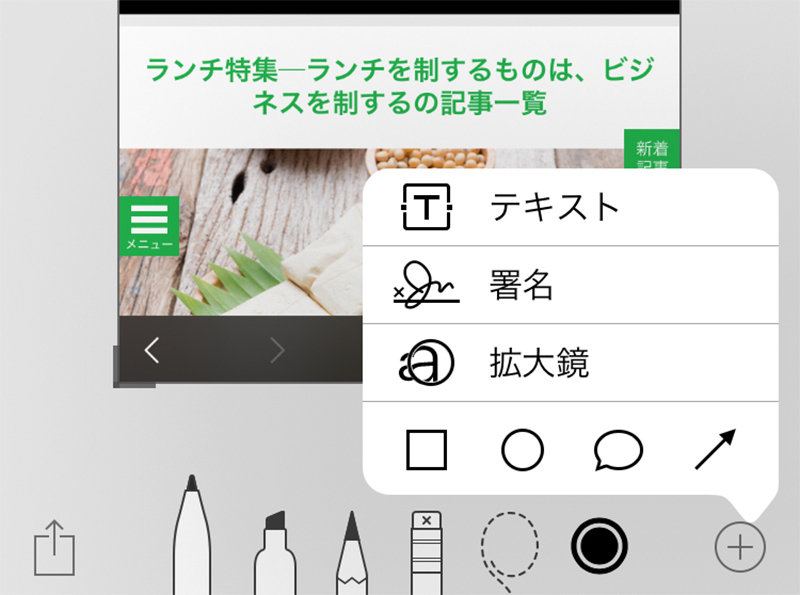
Task: Select the pencil tool
Action: point(350,553)
